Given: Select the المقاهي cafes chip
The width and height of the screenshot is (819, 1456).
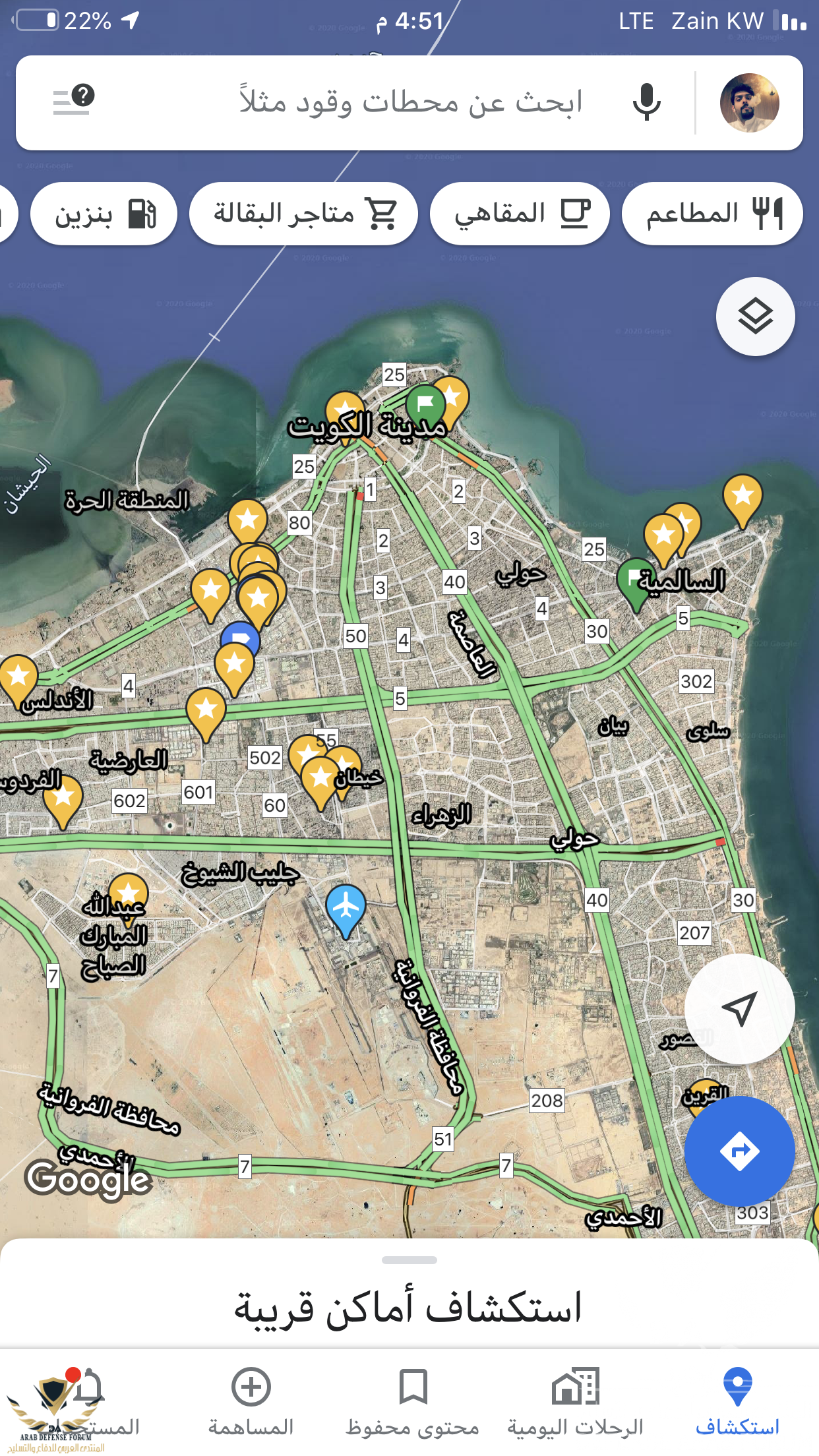Looking at the screenshot, I should click(520, 214).
